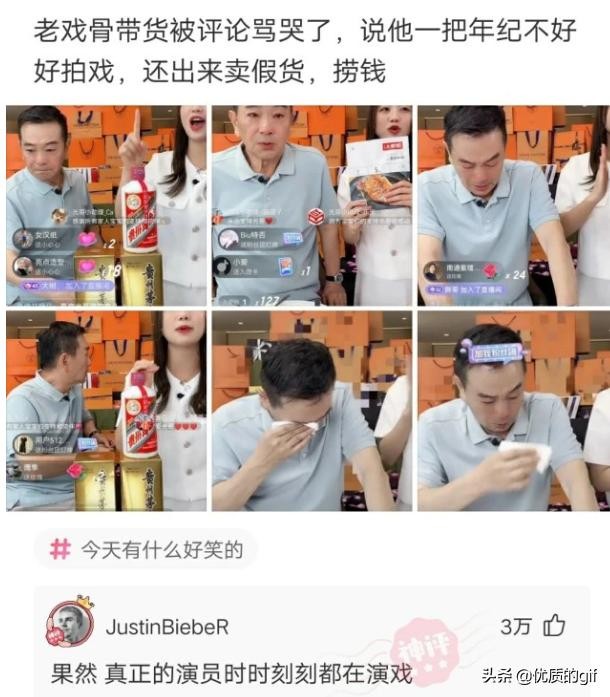View the photo showing the food flyer
The image size is (610, 697).
(311, 206)
